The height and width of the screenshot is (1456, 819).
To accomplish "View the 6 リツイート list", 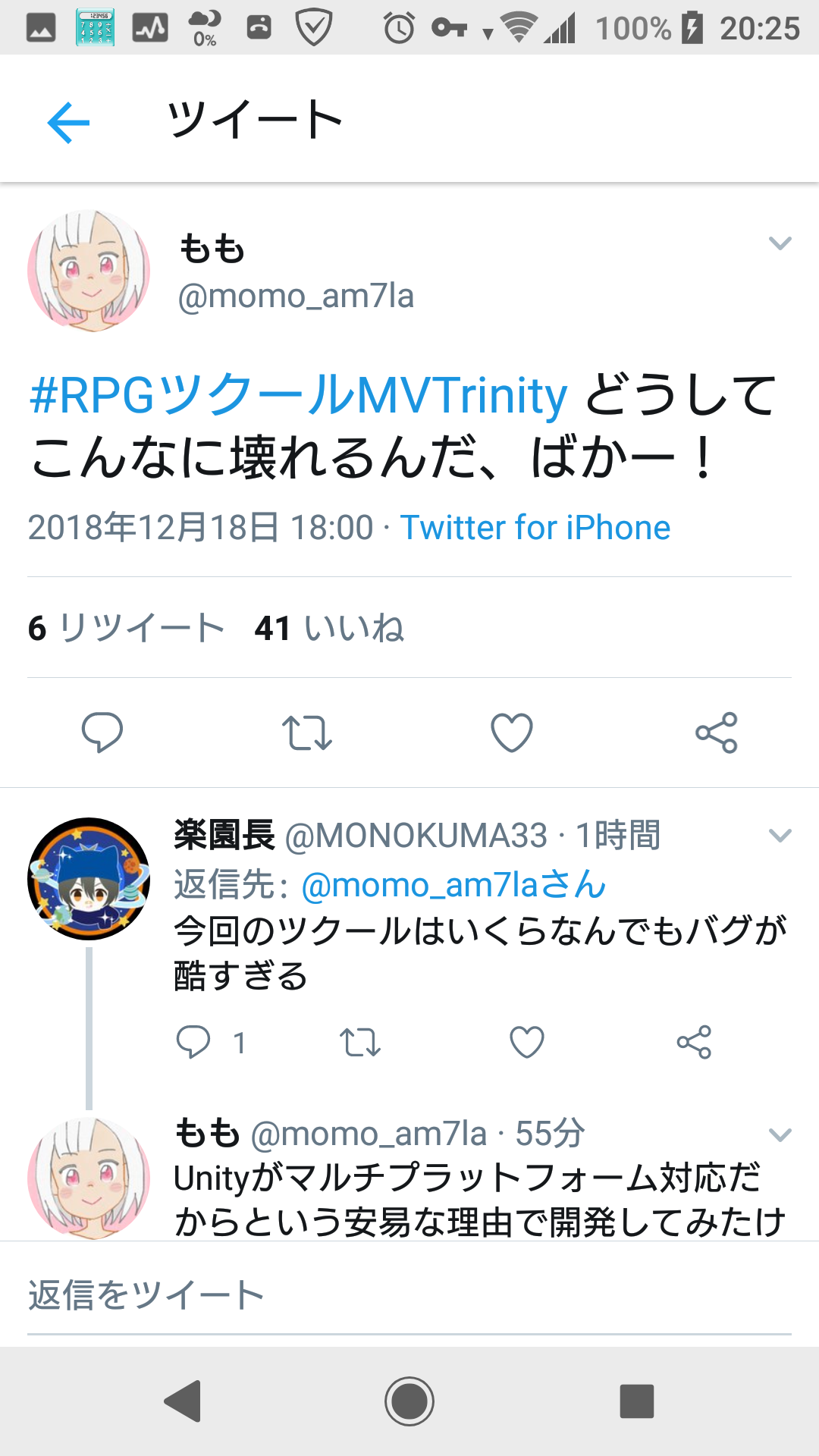I will [x=126, y=628].
